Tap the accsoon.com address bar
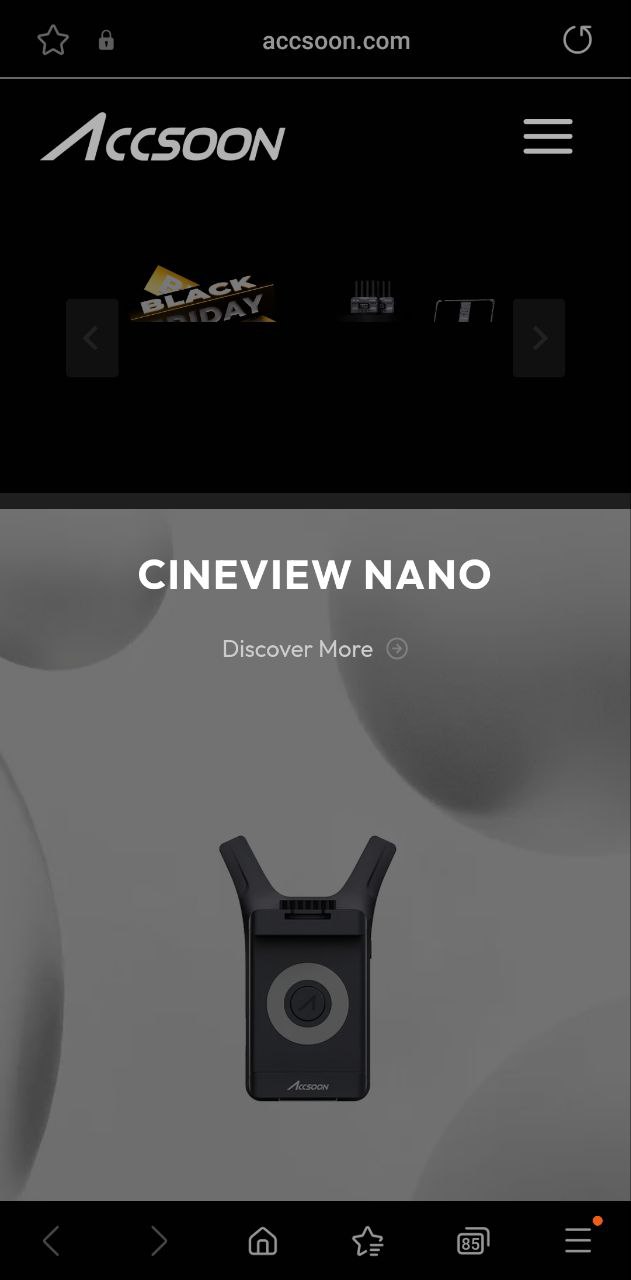Viewport: 631px width, 1280px height. click(336, 41)
